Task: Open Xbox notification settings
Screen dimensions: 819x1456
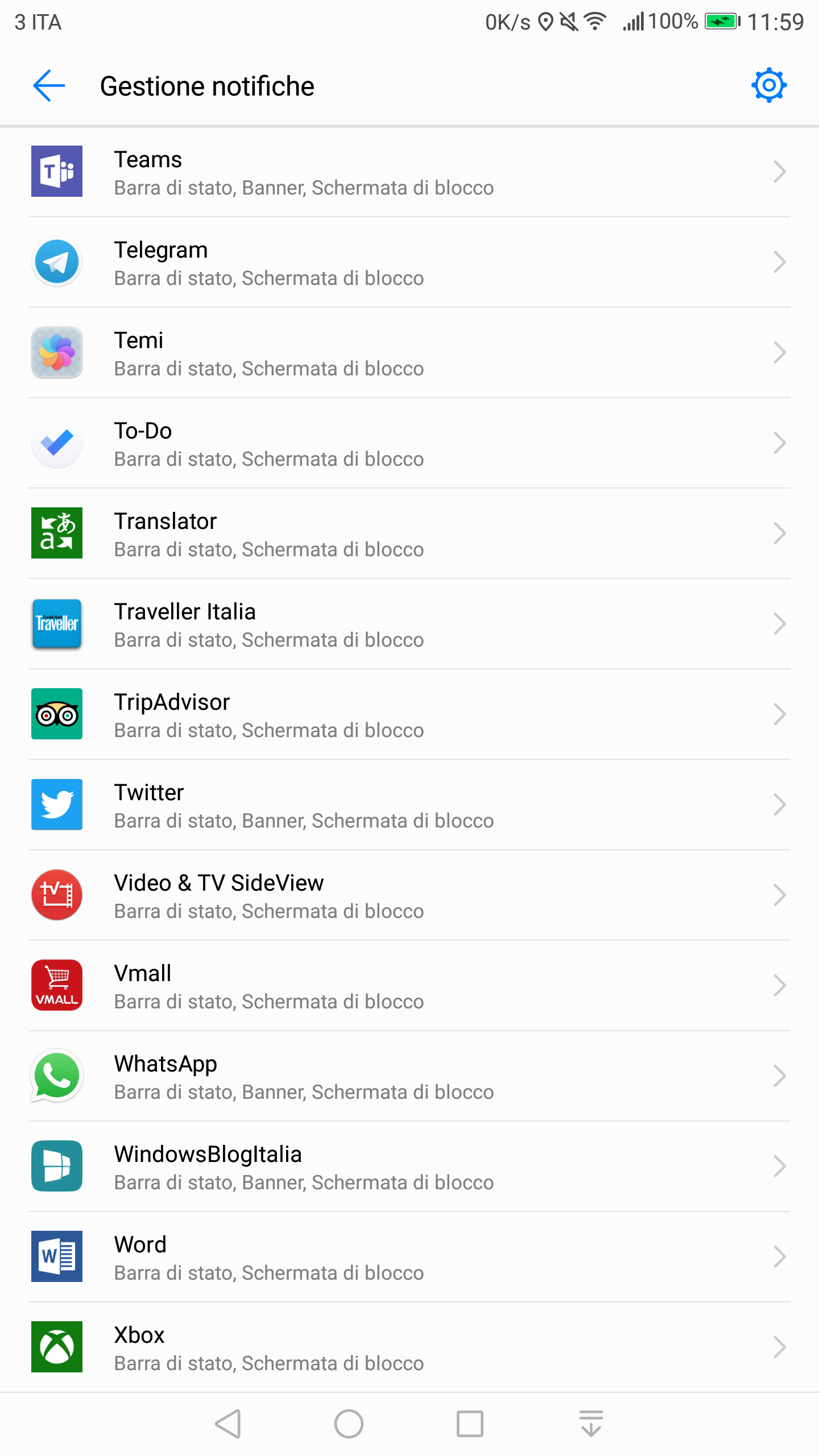Action: [409, 1347]
